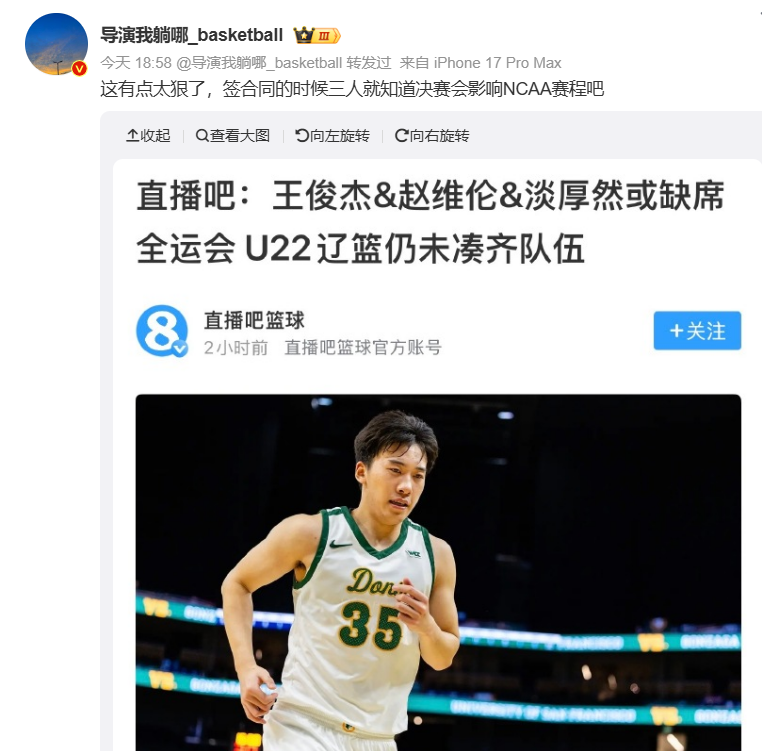Open the @导演我躺哪_basketball mention link

click(x=259, y=62)
